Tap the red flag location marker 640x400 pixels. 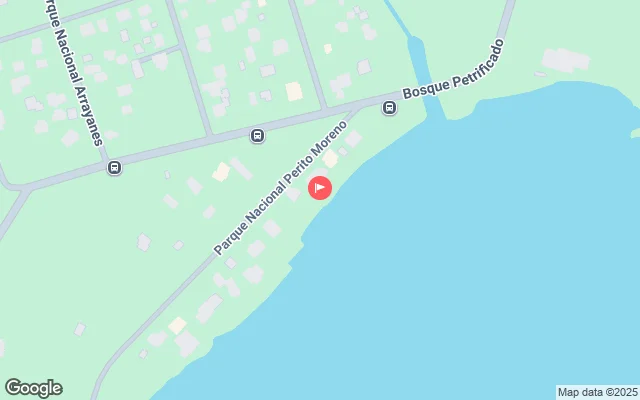coord(319,187)
